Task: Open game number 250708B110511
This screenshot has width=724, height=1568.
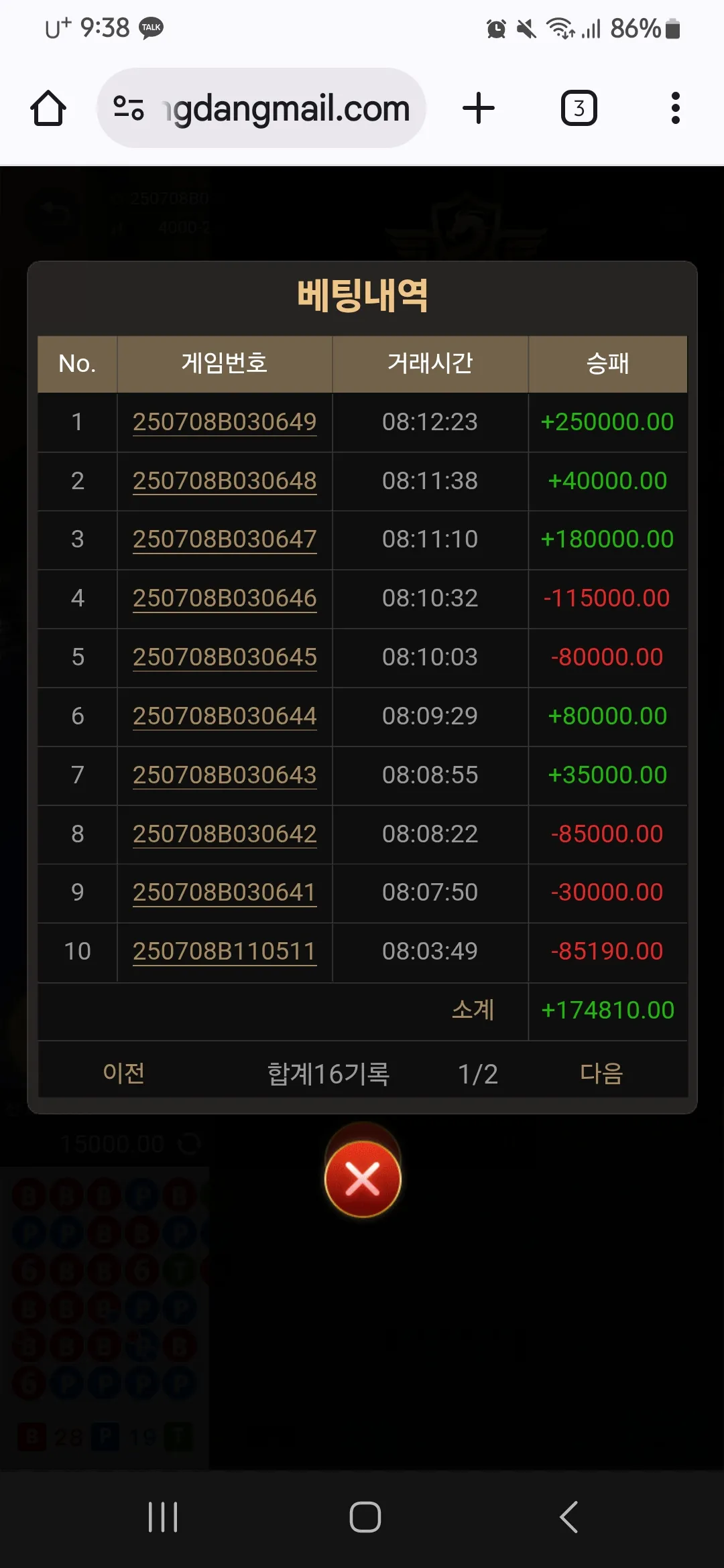Action: (225, 952)
